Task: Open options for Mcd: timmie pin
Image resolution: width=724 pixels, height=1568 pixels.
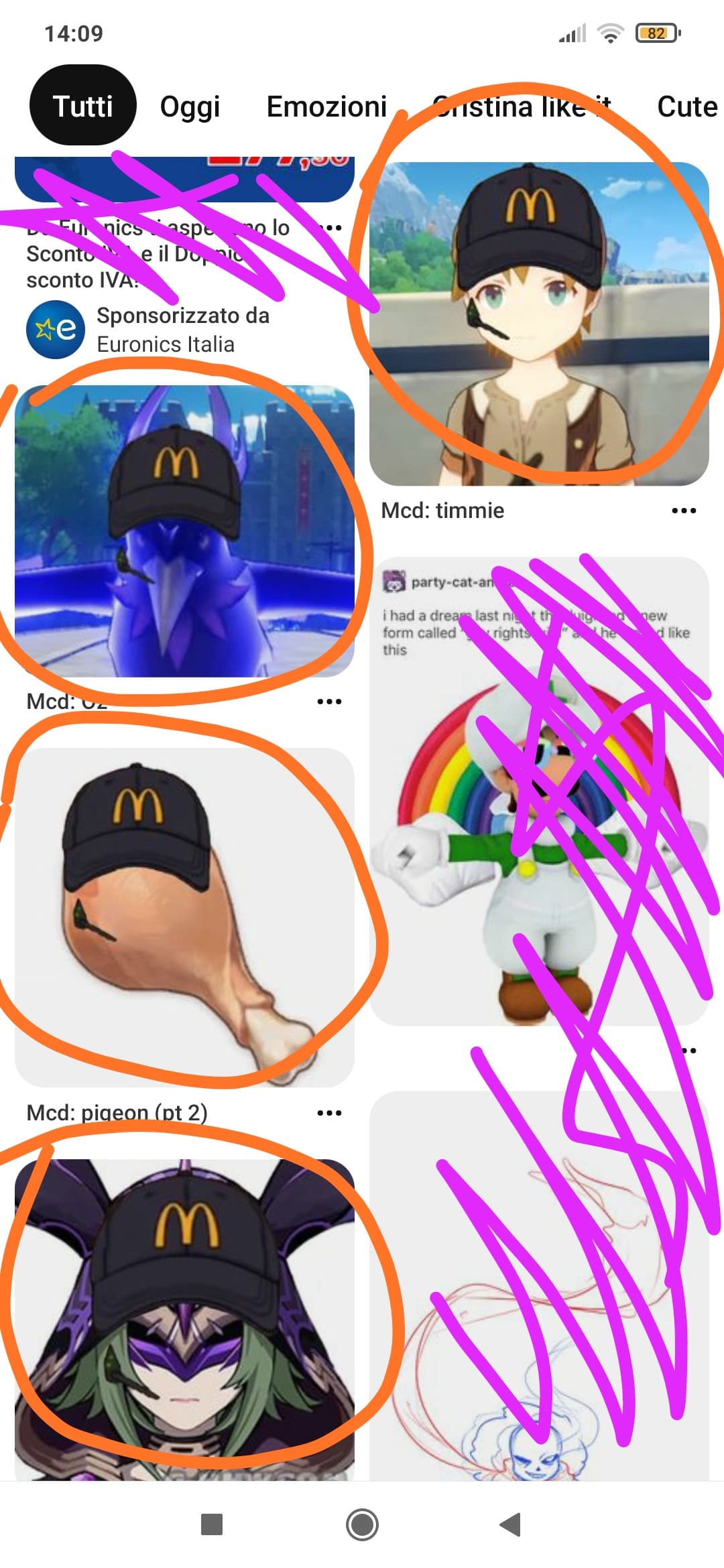Action: [x=684, y=511]
